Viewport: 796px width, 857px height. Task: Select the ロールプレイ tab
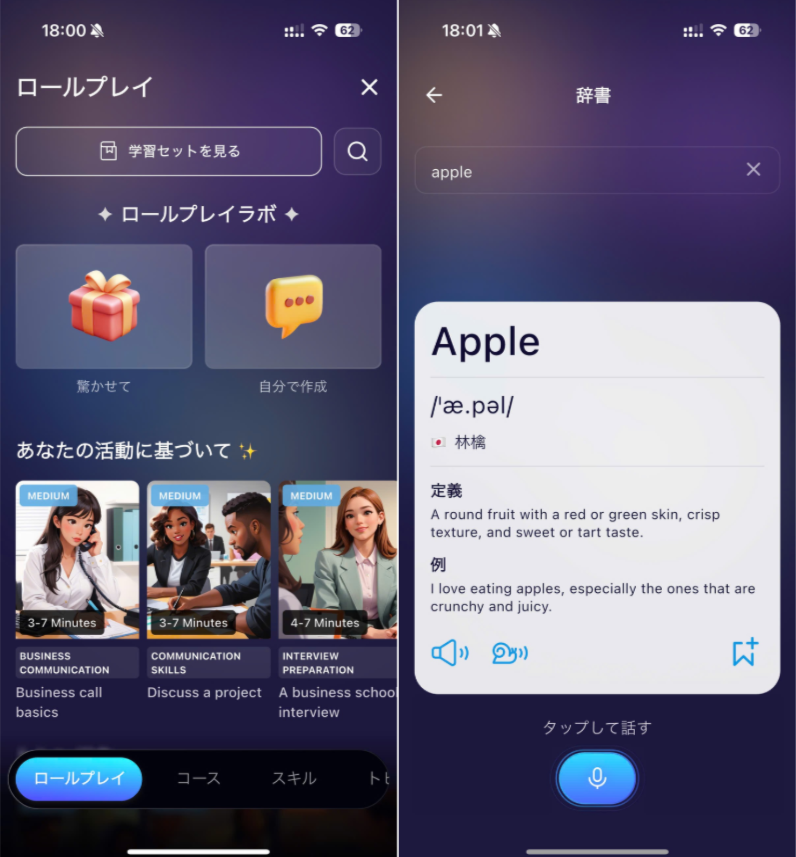[x=79, y=778]
